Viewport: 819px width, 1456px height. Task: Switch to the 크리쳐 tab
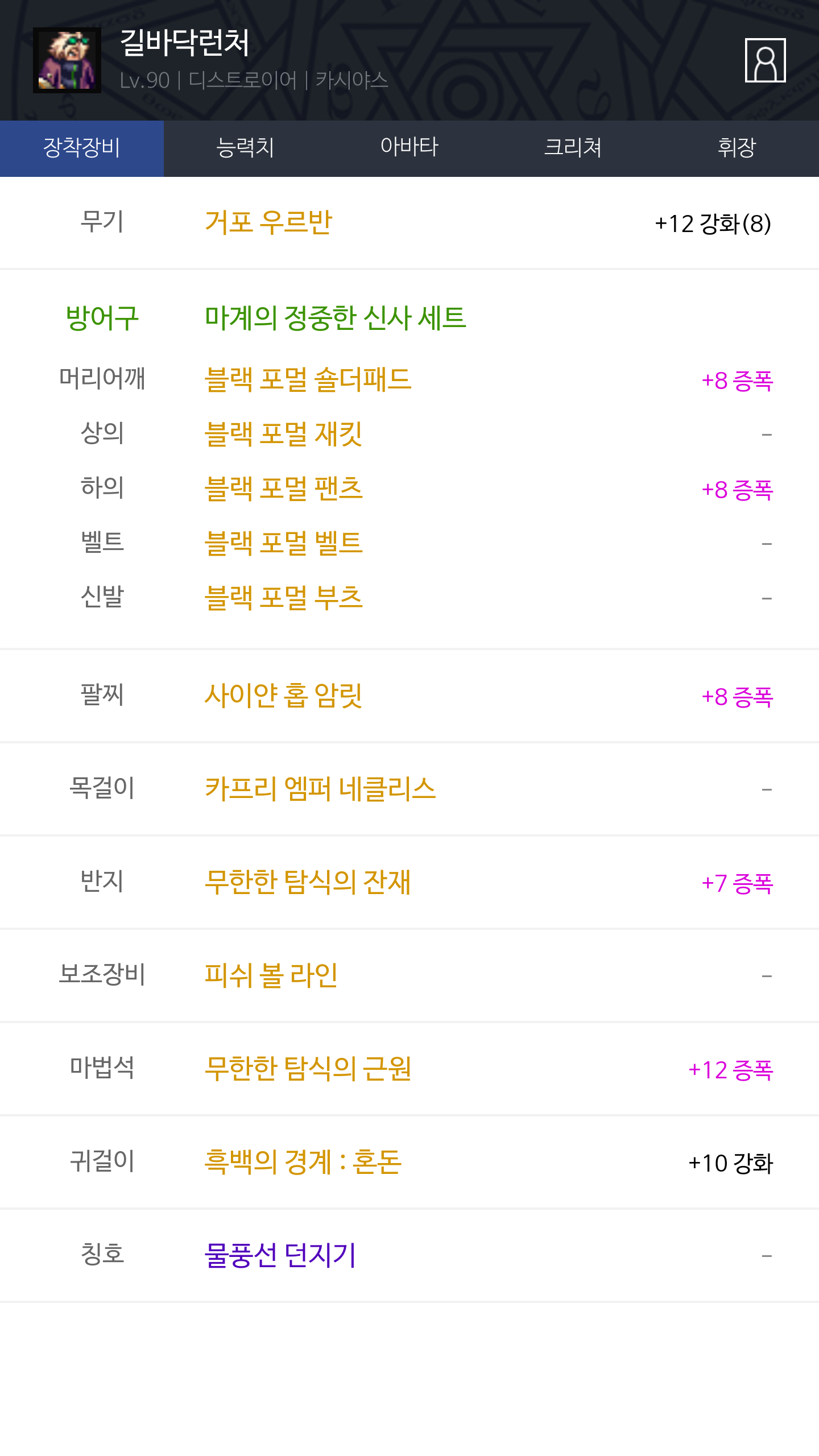tap(573, 148)
